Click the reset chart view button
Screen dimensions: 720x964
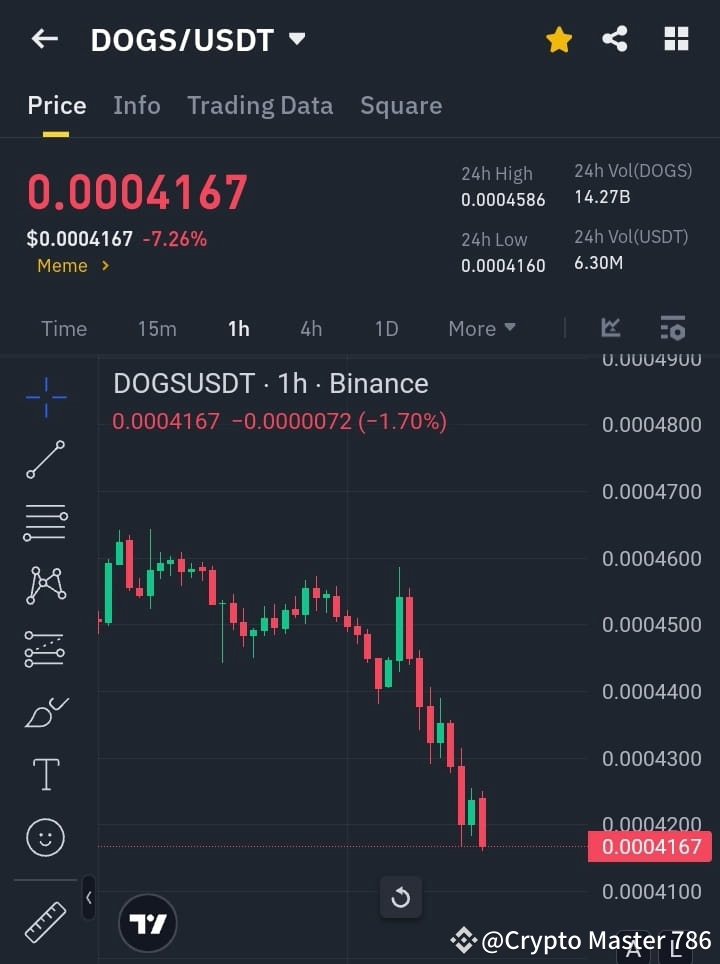click(401, 897)
